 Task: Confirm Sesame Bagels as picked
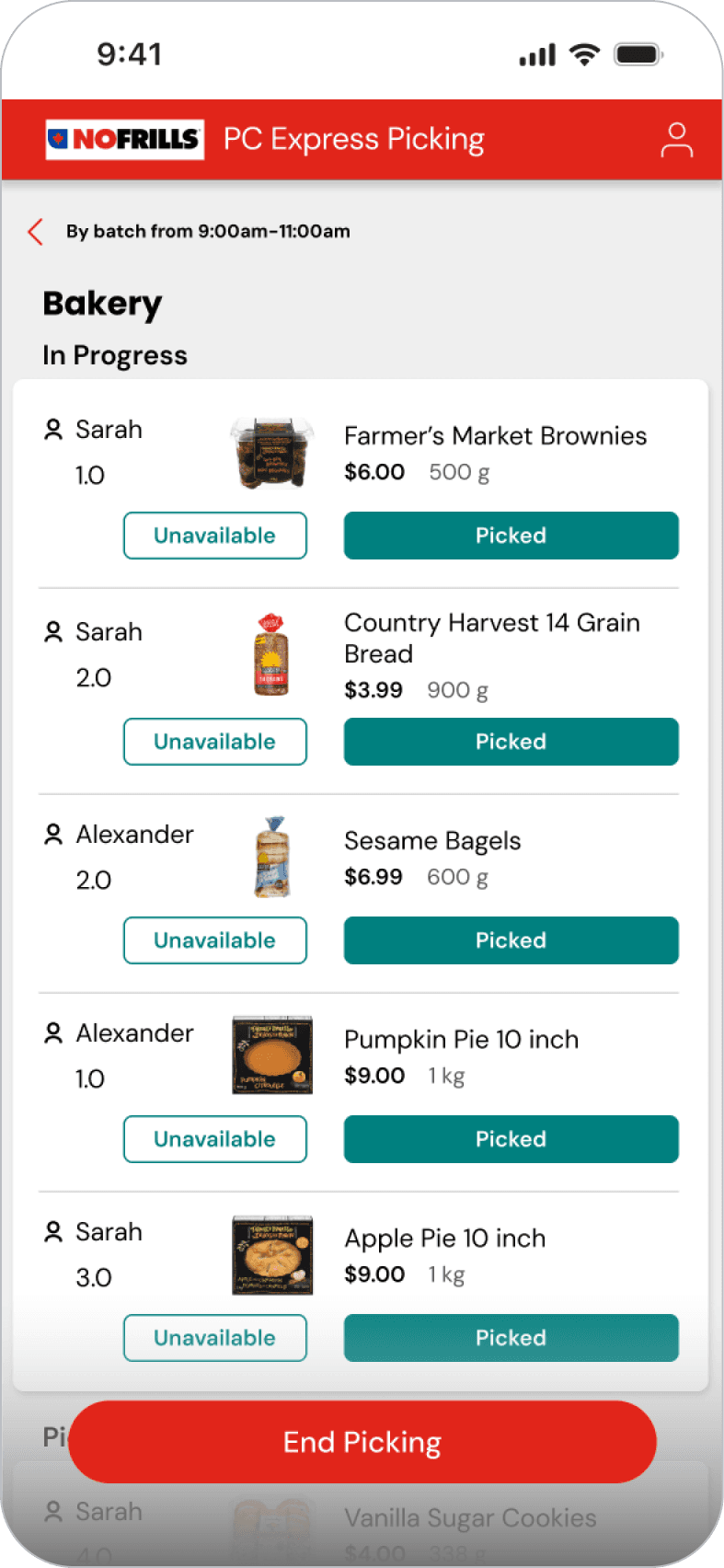click(511, 940)
